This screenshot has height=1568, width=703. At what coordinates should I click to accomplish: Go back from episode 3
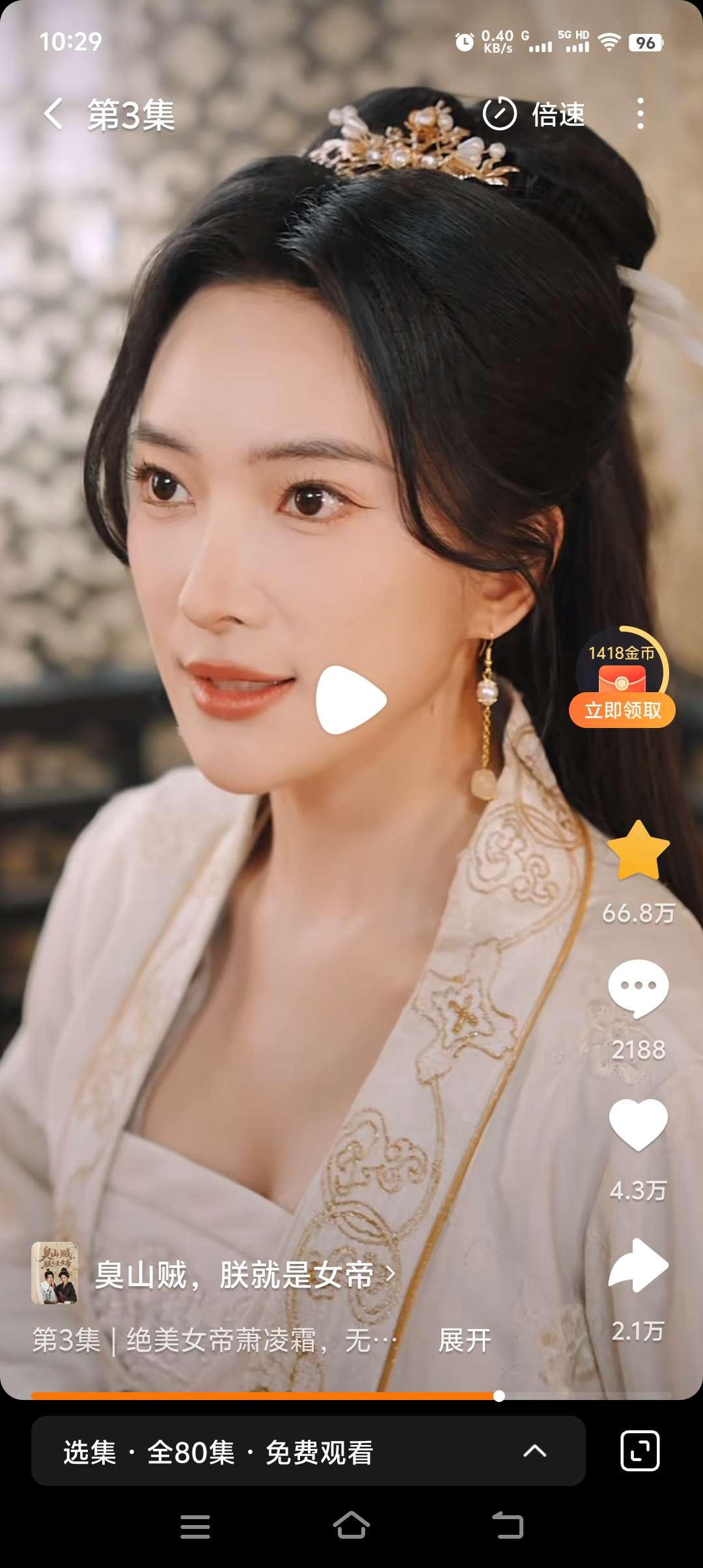[53, 115]
